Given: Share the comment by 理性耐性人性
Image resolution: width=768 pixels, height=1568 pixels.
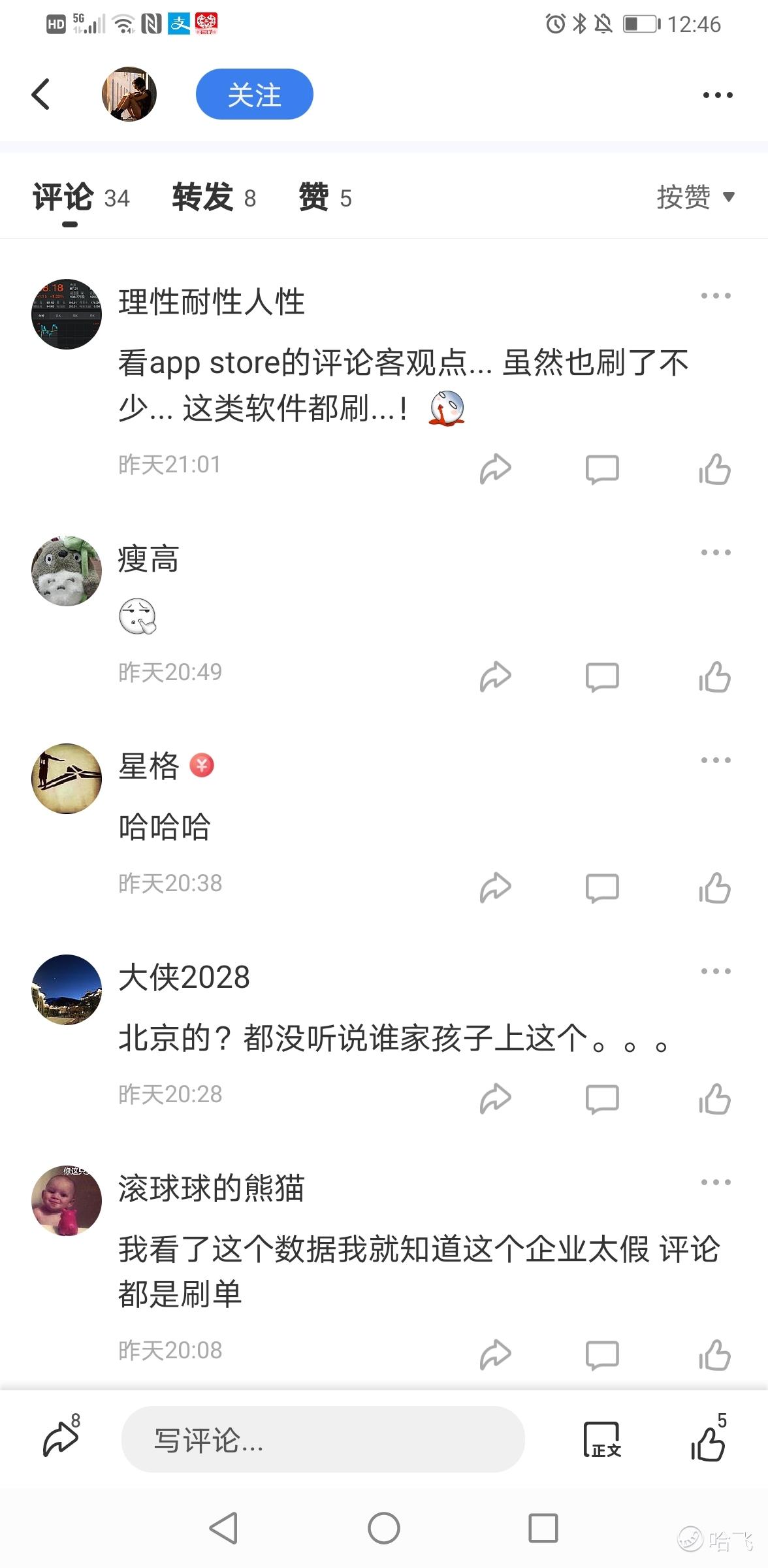Looking at the screenshot, I should point(495,469).
